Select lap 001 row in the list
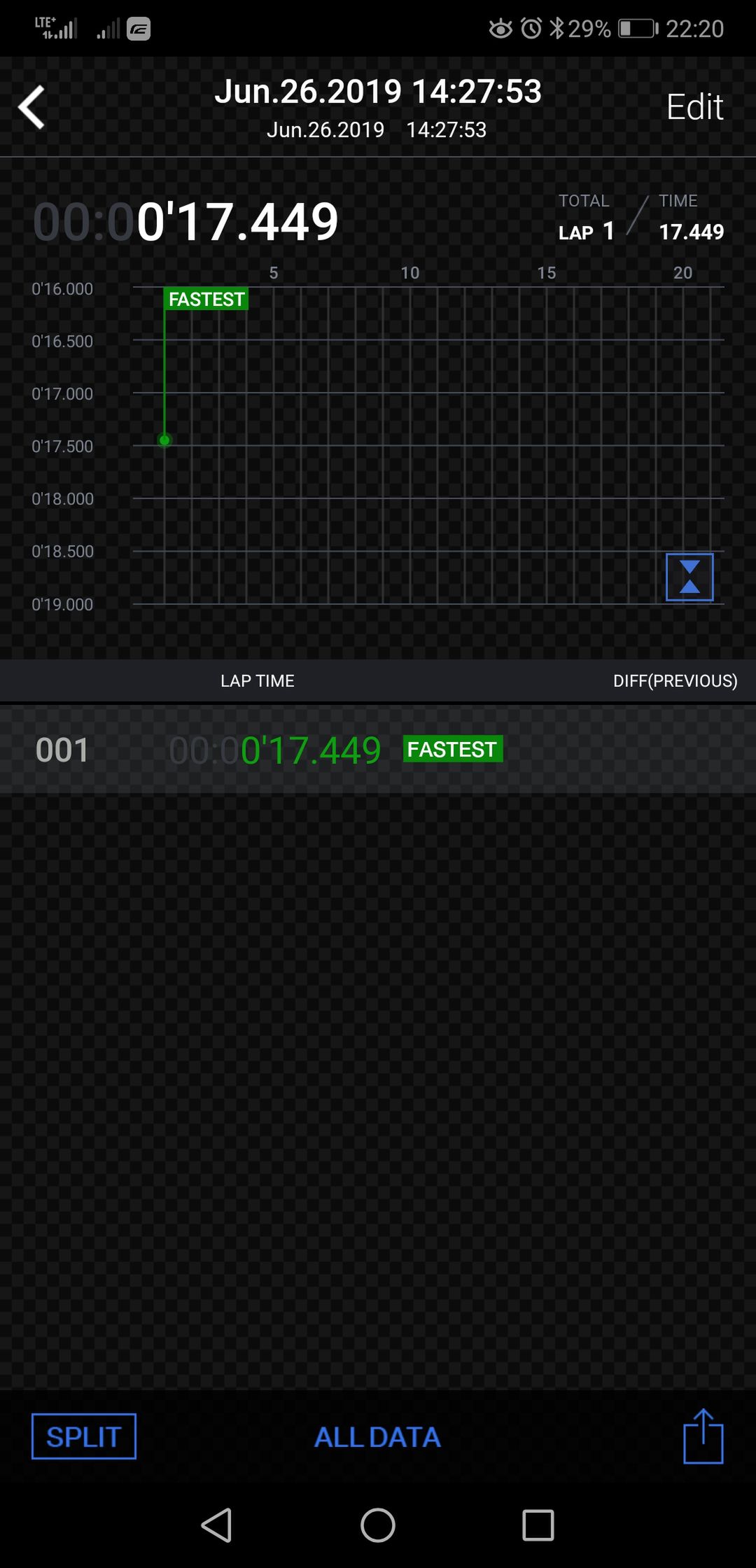756x1568 pixels. click(378, 750)
